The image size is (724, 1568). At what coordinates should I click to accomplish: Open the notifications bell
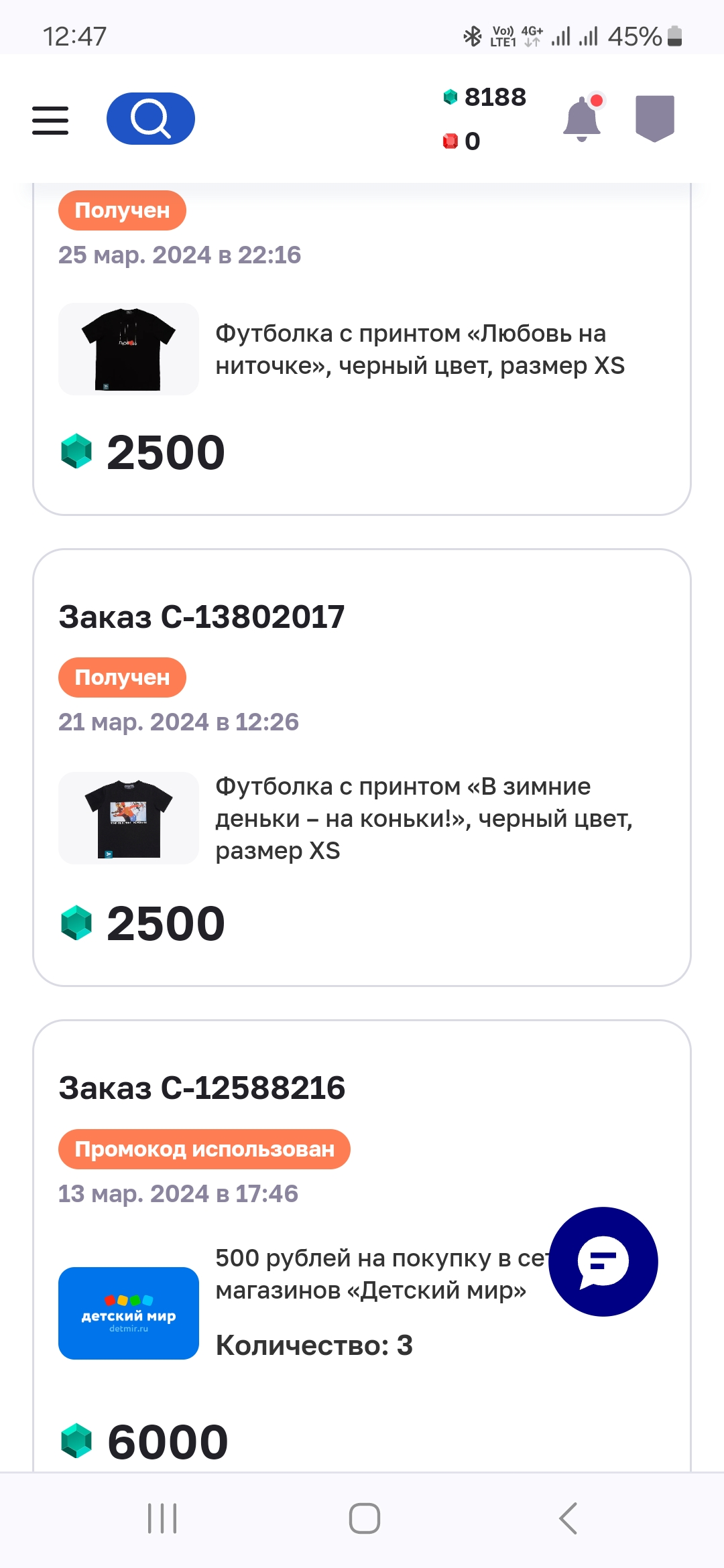(x=583, y=118)
